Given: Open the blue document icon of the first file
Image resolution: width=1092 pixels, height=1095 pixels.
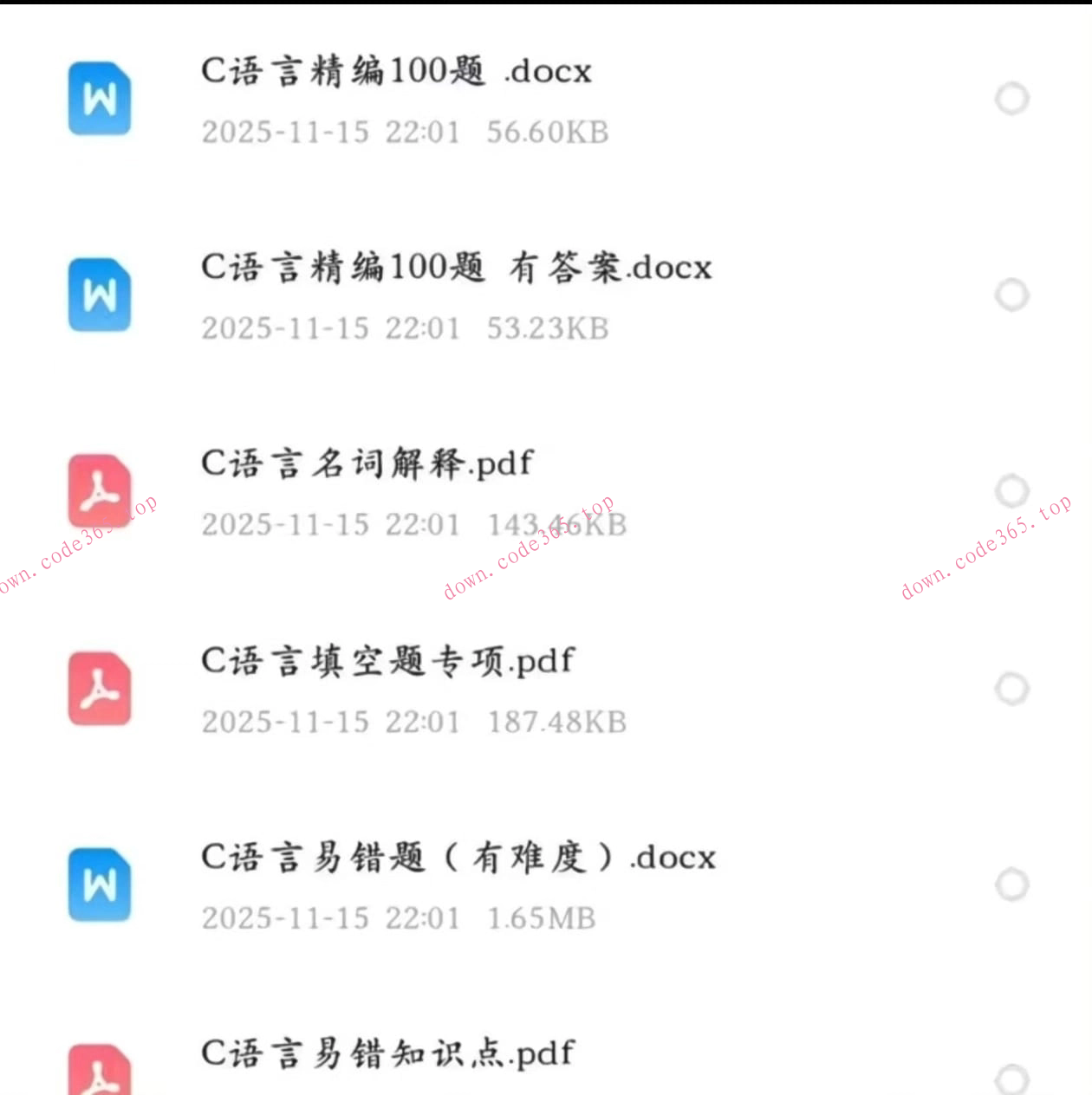Looking at the screenshot, I should 99,100.
